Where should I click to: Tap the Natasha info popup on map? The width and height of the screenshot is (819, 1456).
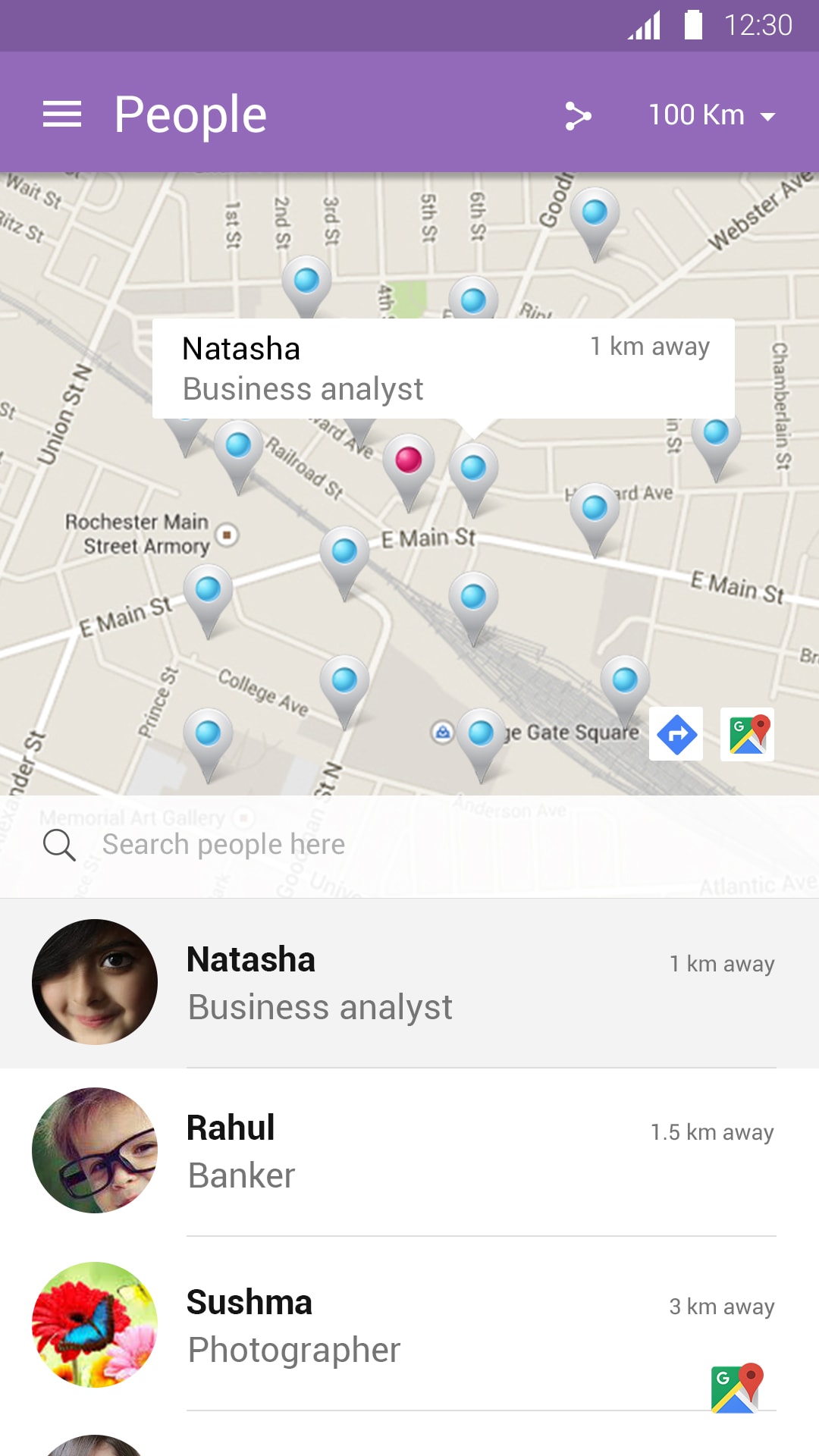tap(443, 369)
